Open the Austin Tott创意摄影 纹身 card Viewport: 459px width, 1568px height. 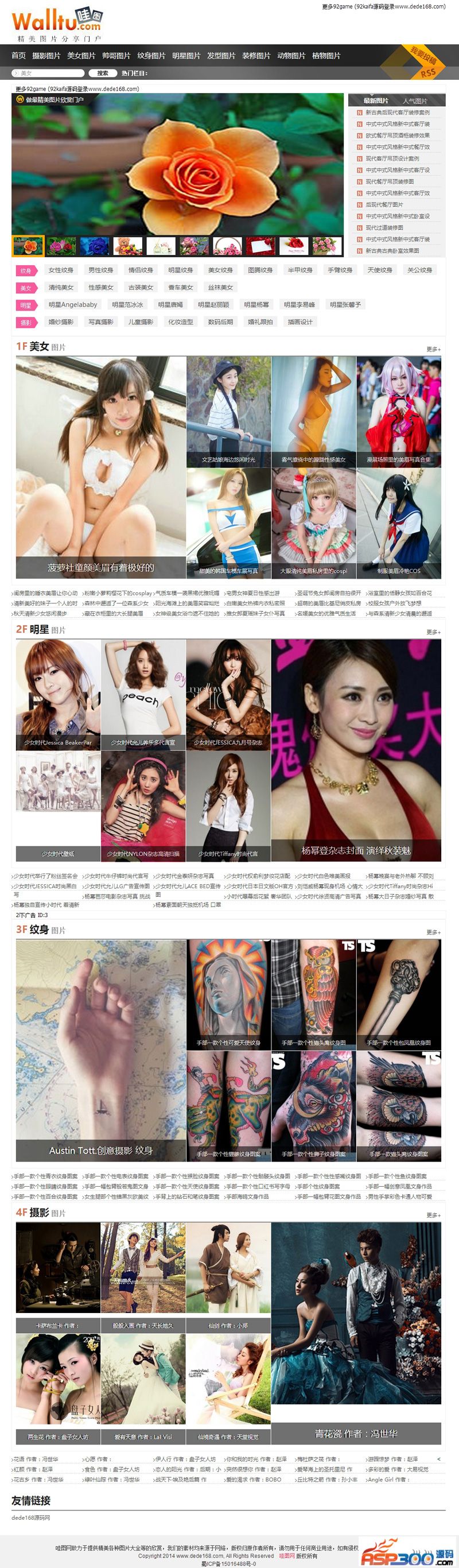[x=101, y=1051]
